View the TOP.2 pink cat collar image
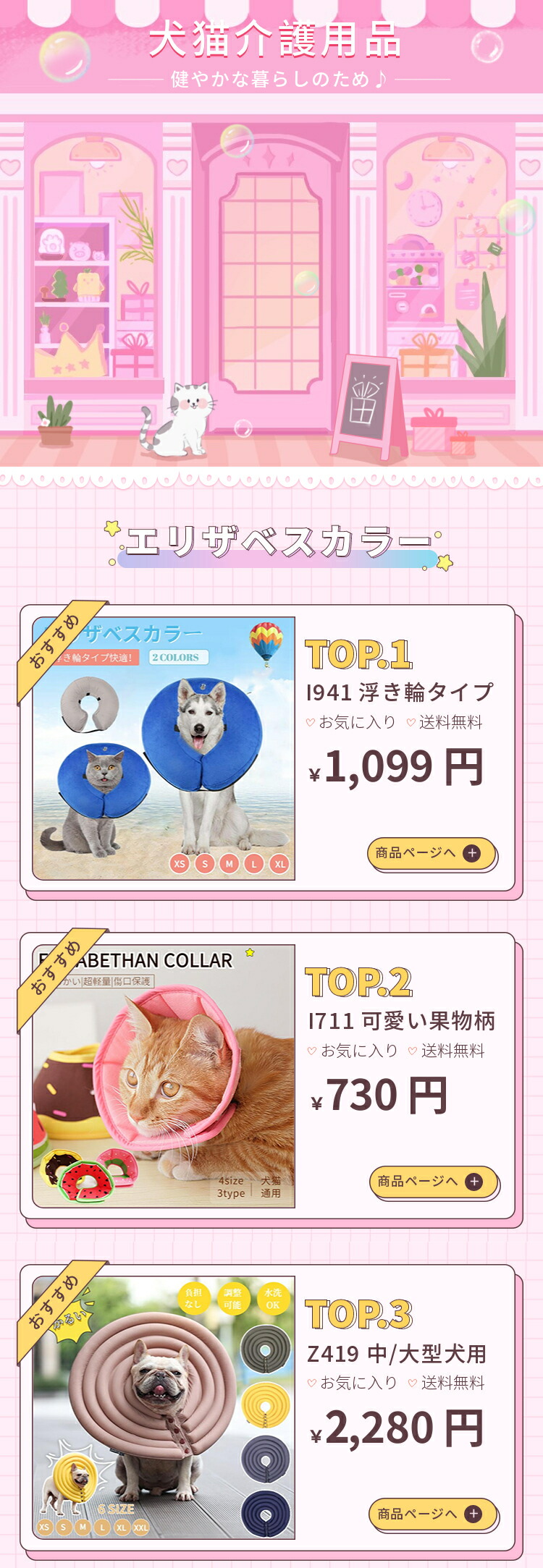Image resolution: width=543 pixels, height=1568 pixels. [164, 1077]
